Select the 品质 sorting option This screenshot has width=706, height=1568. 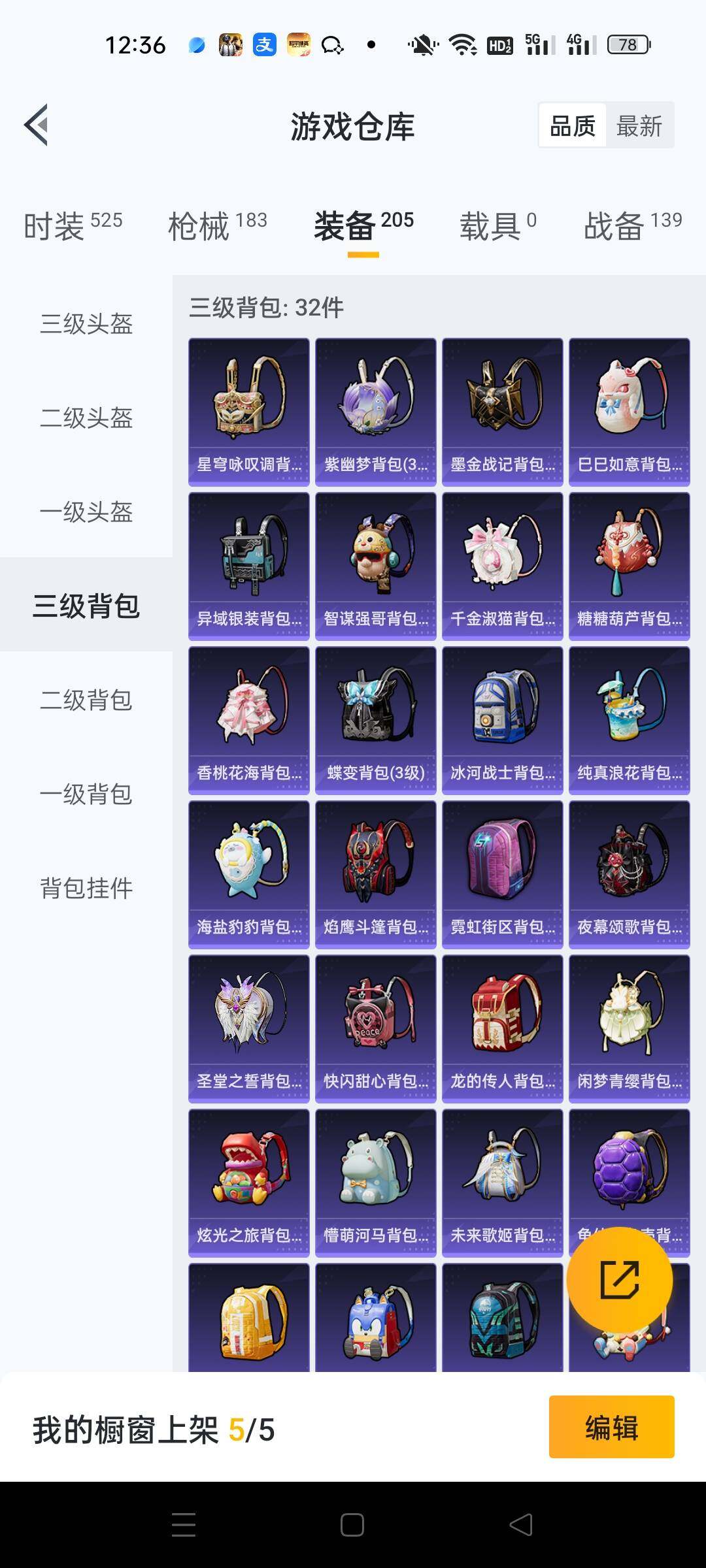573,125
